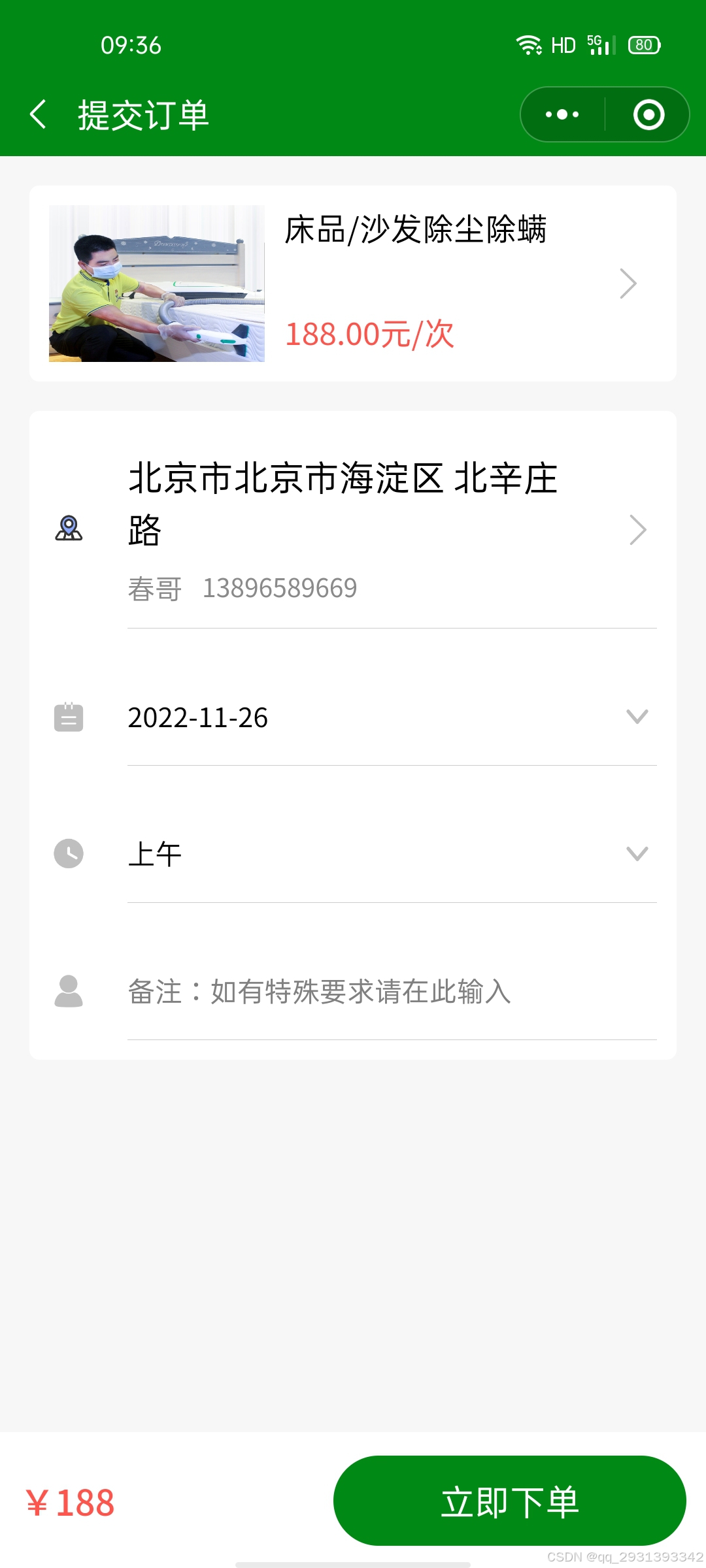The height and width of the screenshot is (1568, 706).
Task: Expand the 床品/沙发除尘除螨 service details chevron
Action: [628, 283]
